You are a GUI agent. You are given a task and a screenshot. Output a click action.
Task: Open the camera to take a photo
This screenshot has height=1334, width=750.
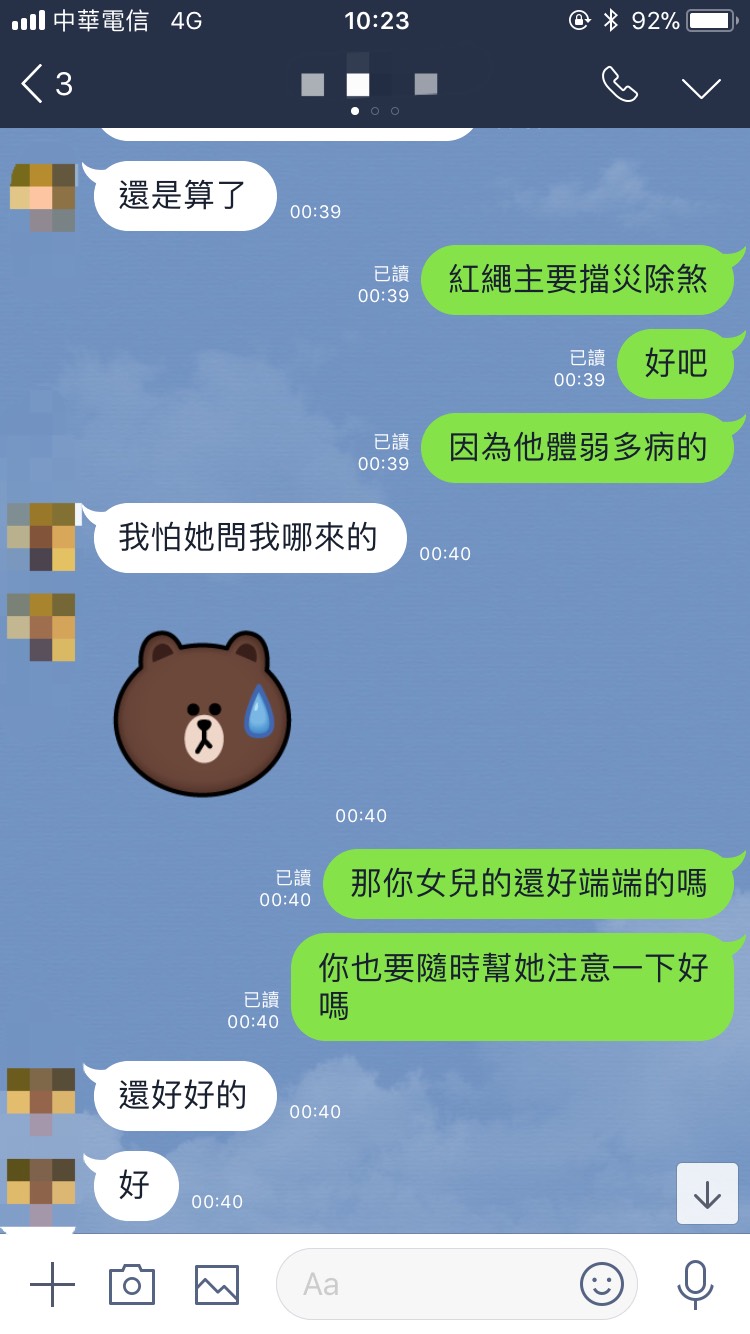(x=132, y=1284)
